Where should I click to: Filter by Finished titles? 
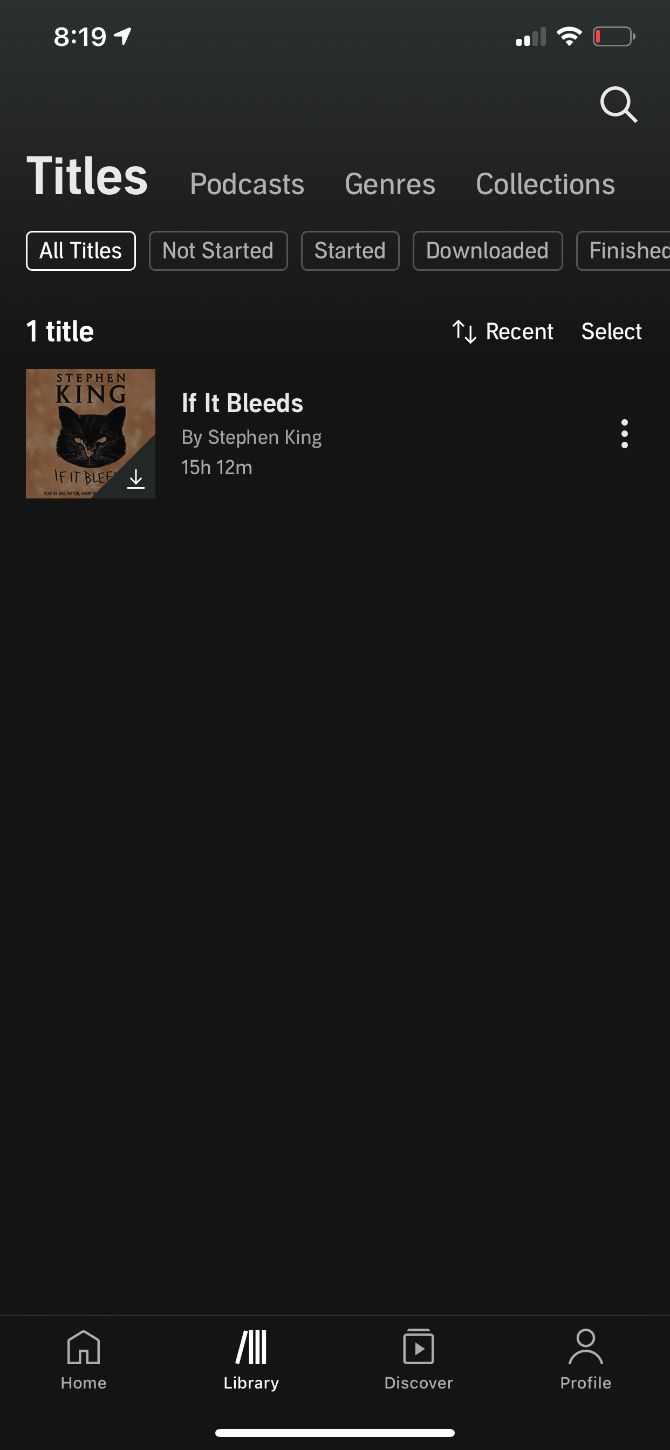tap(624, 251)
